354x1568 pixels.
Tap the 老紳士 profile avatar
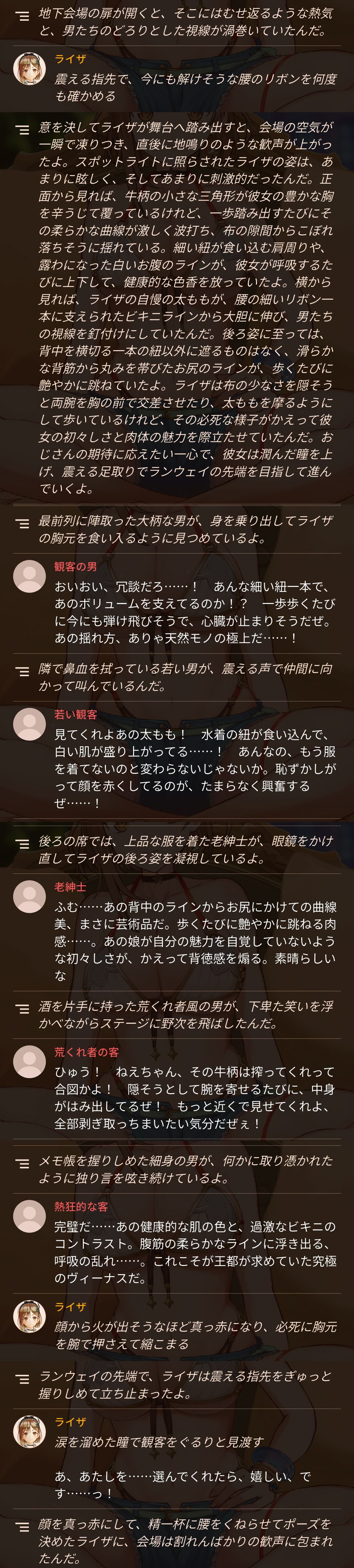(x=29, y=896)
